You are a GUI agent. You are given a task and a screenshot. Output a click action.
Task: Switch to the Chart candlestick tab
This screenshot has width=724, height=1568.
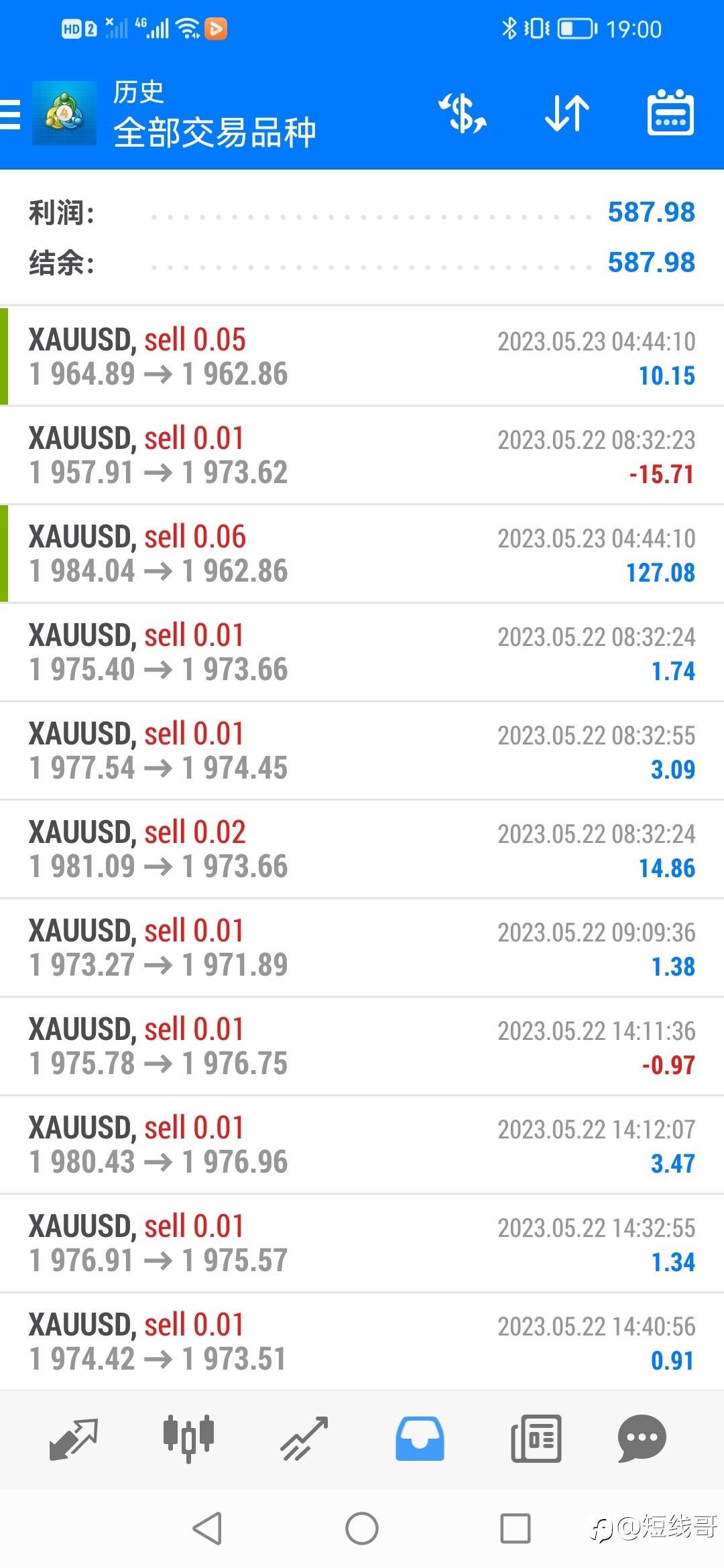coord(188,1439)
